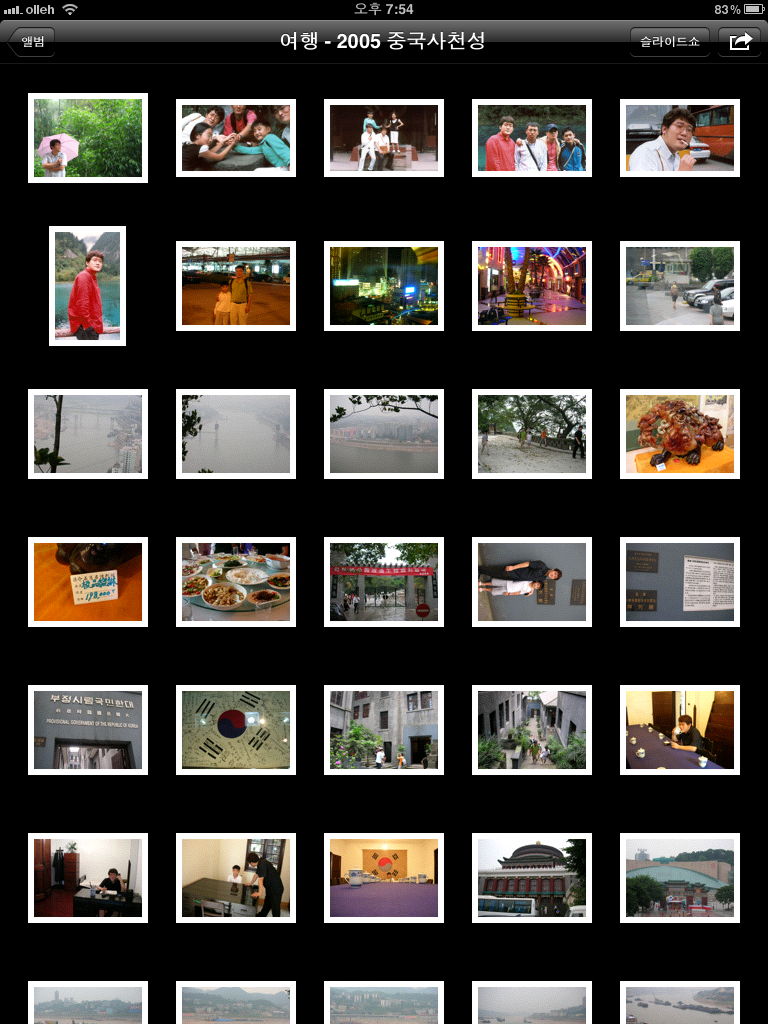Open photo of narrow alley with plants
Image resolution: width=768 pixels, height=1024 pixels.
tap(532, 730)
